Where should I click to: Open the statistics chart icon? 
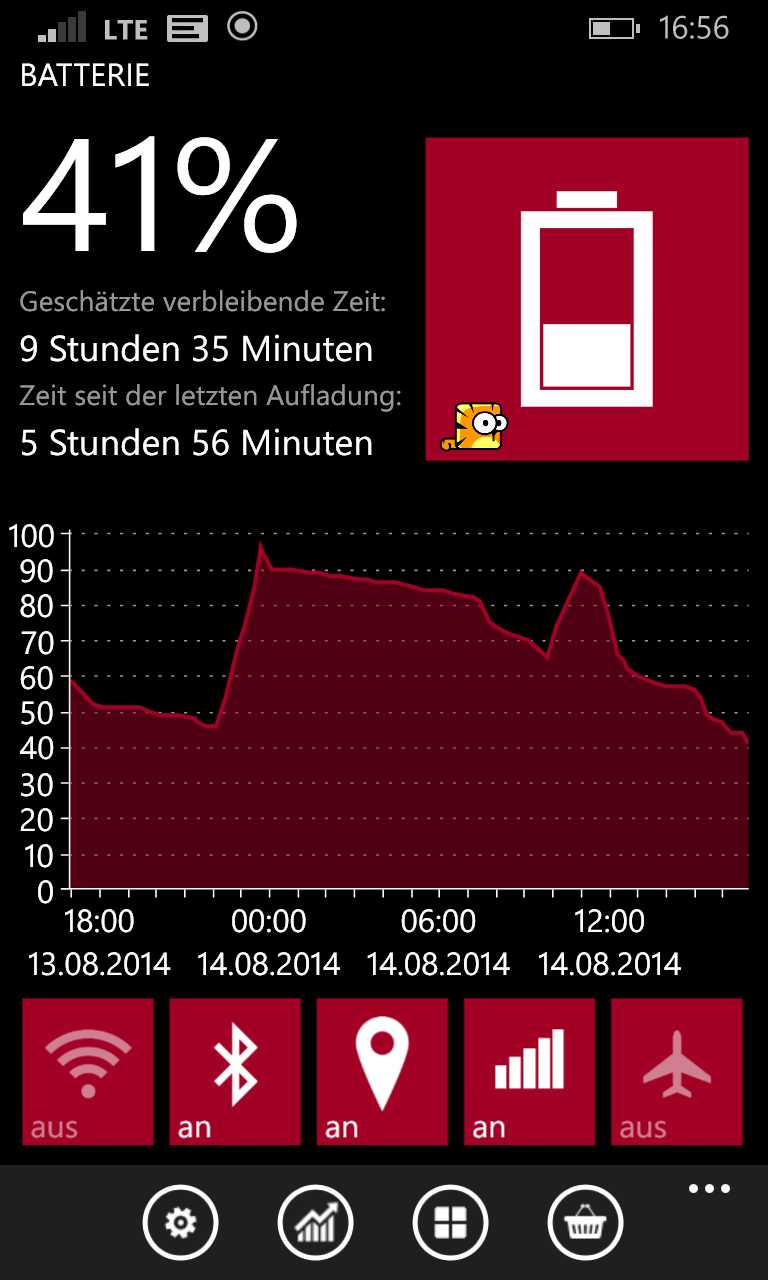(x=315, y=1222)
